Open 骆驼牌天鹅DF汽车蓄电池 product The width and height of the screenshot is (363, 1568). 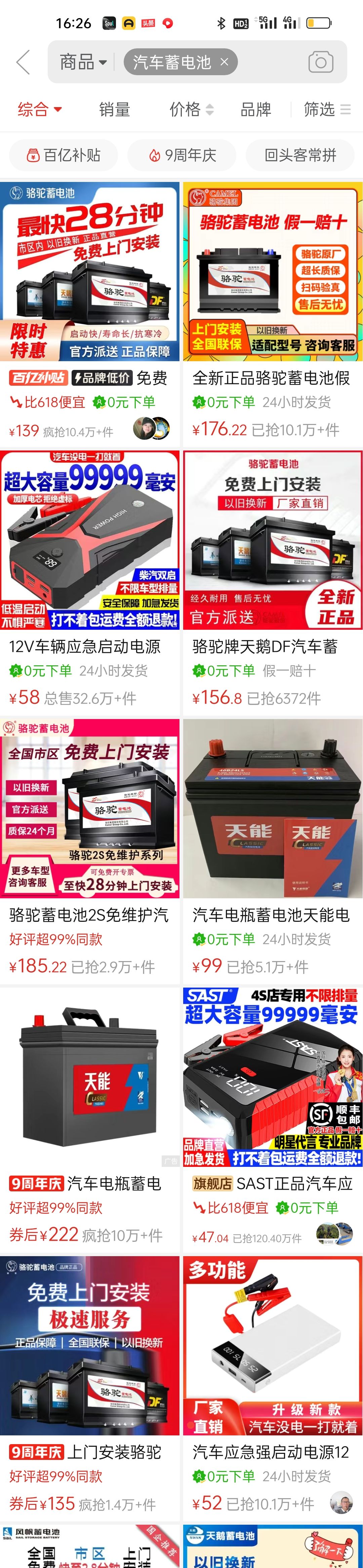[272, 540]
